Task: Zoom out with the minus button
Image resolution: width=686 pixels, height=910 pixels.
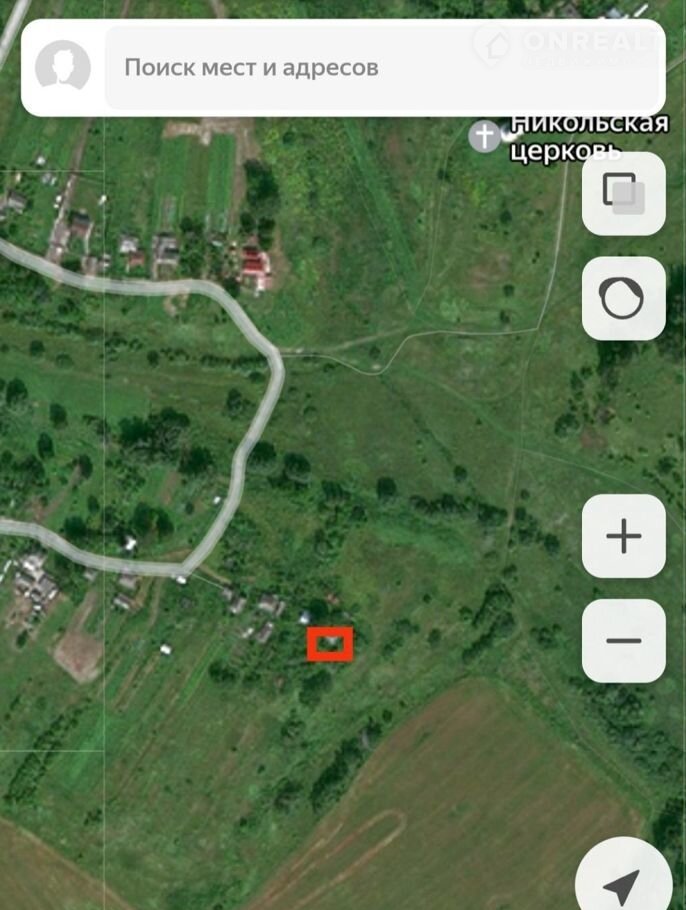Action: 623,640
